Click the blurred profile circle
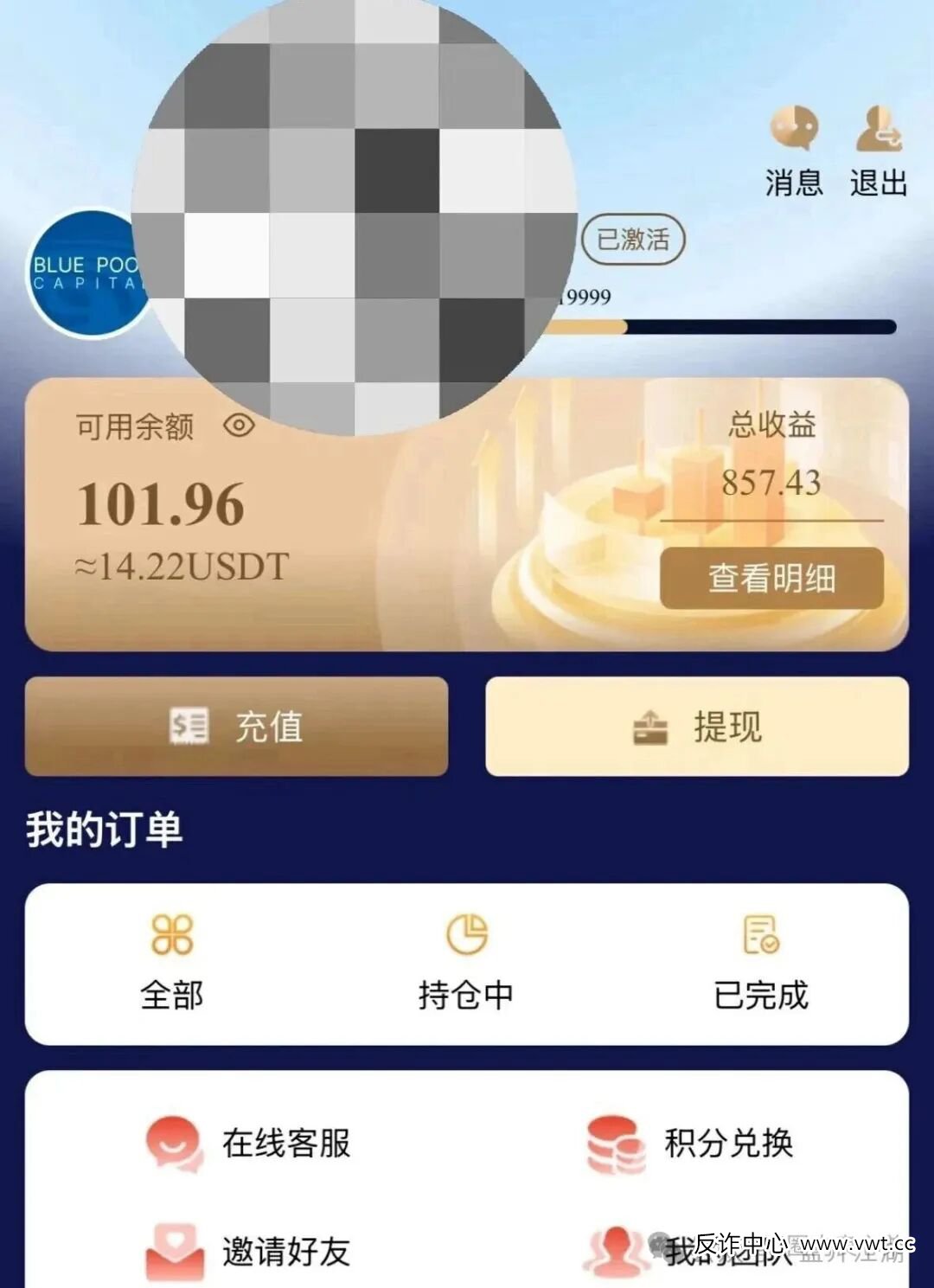Screen dimensions: 934x1288 pos(355,216)
